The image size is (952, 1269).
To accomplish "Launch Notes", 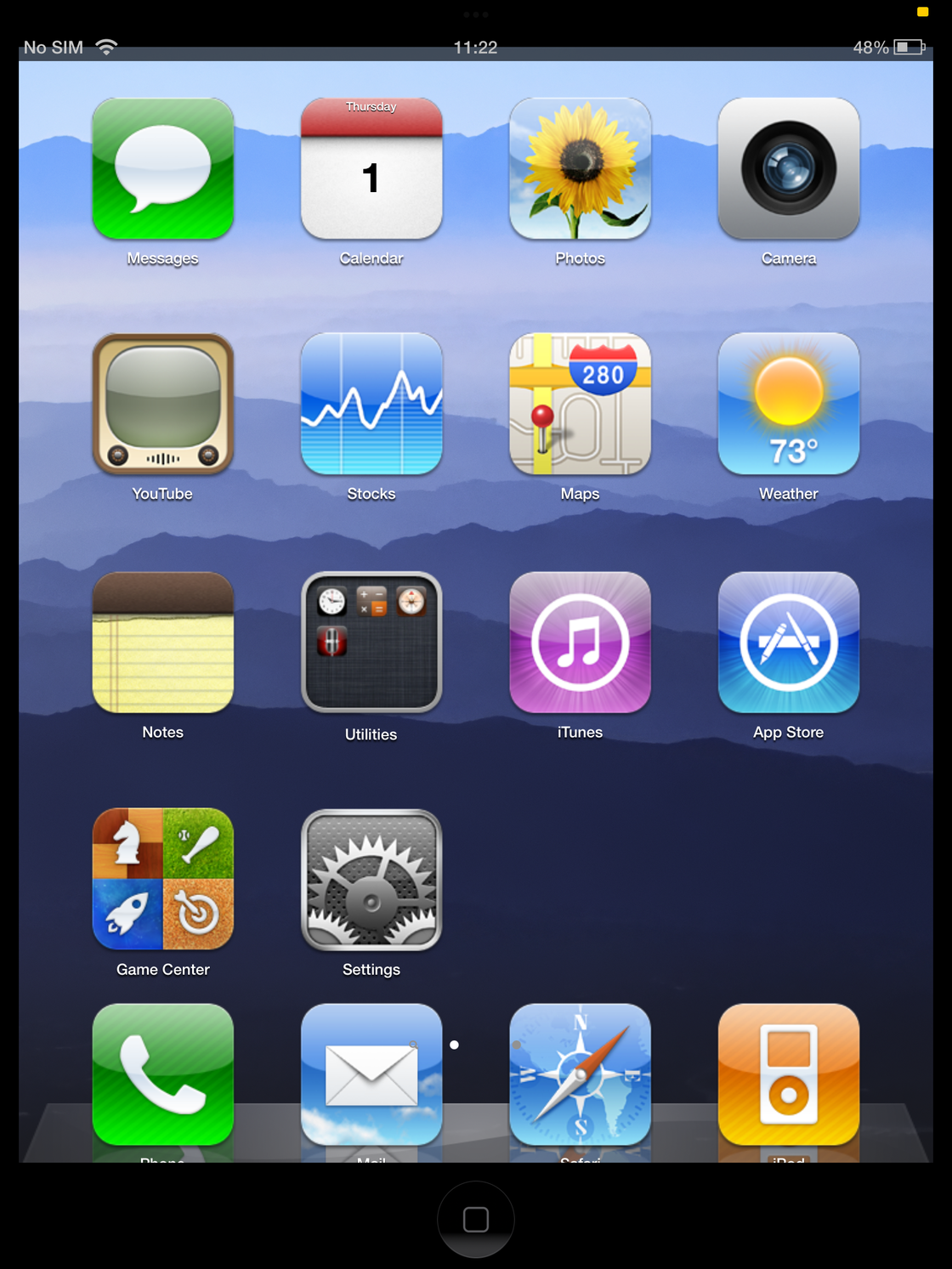I will (x=162, y=643).
